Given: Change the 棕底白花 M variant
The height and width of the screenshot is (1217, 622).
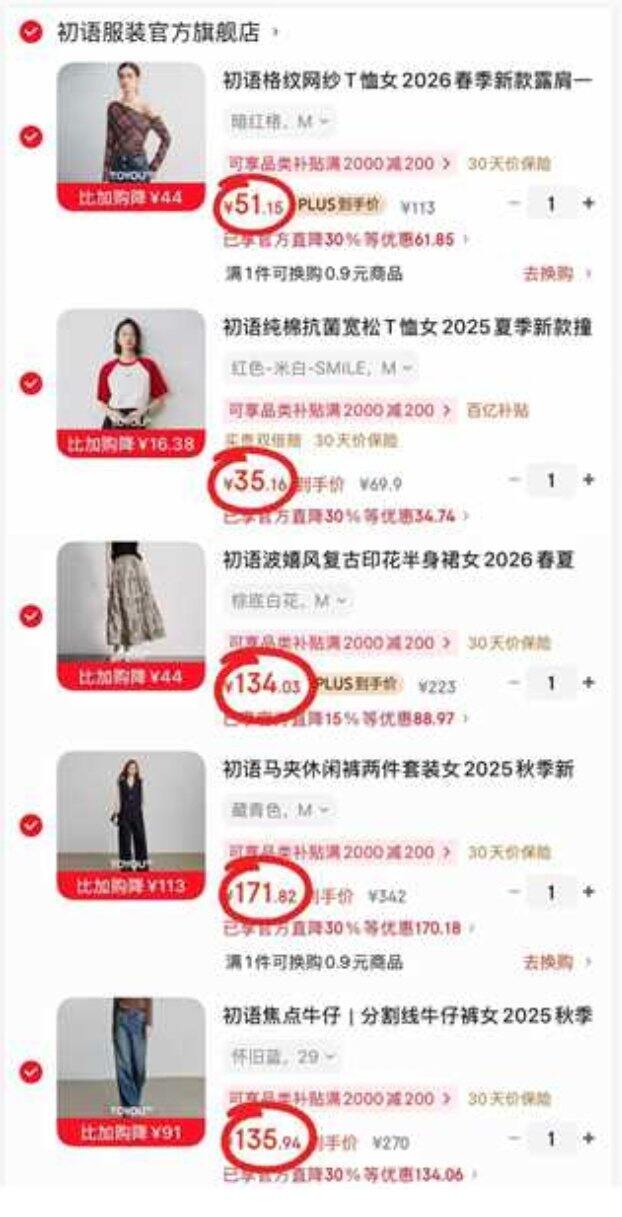Looking at the screenshot, I should pos(289,601).
